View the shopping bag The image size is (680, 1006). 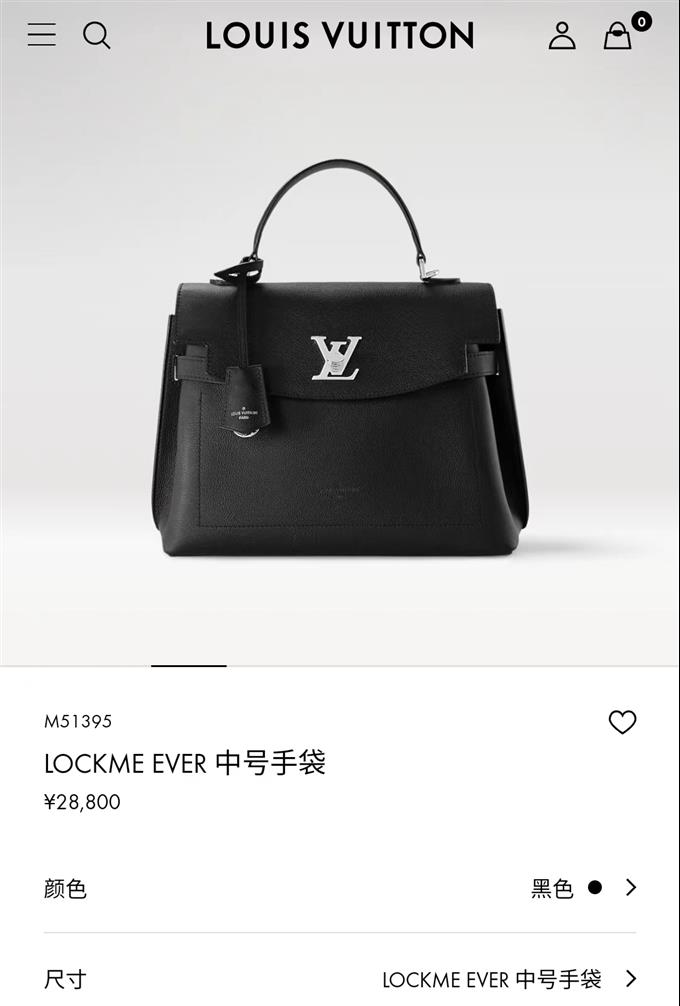point(619,36)
